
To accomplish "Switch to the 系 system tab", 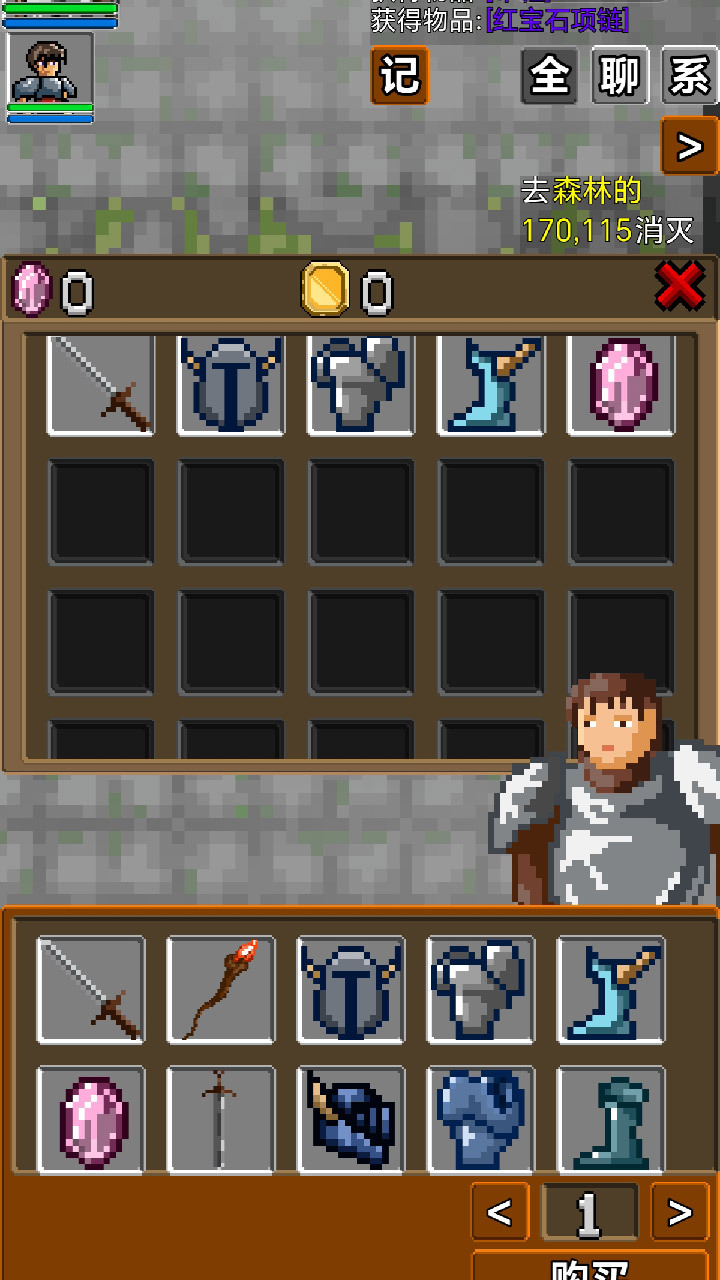I will coord(689,75).
